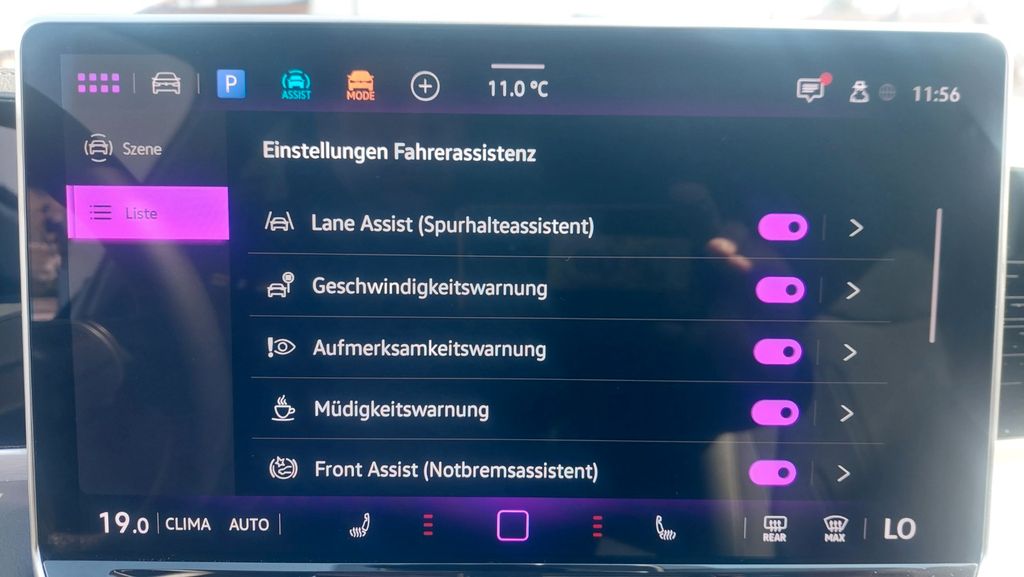
Task: Activate rear window defrost REAR
Action: pyautogui.click(x=774, y=528)
